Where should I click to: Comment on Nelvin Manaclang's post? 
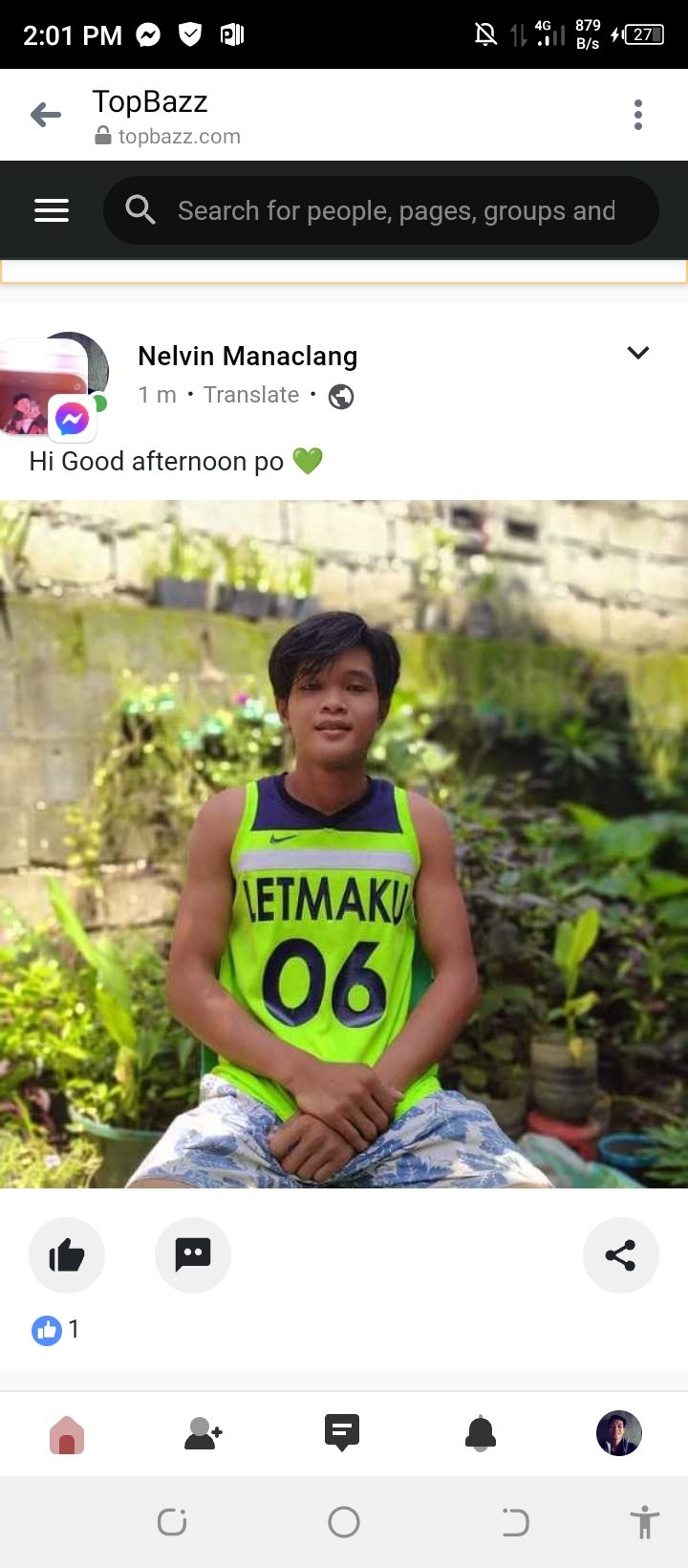[192, 1254]
